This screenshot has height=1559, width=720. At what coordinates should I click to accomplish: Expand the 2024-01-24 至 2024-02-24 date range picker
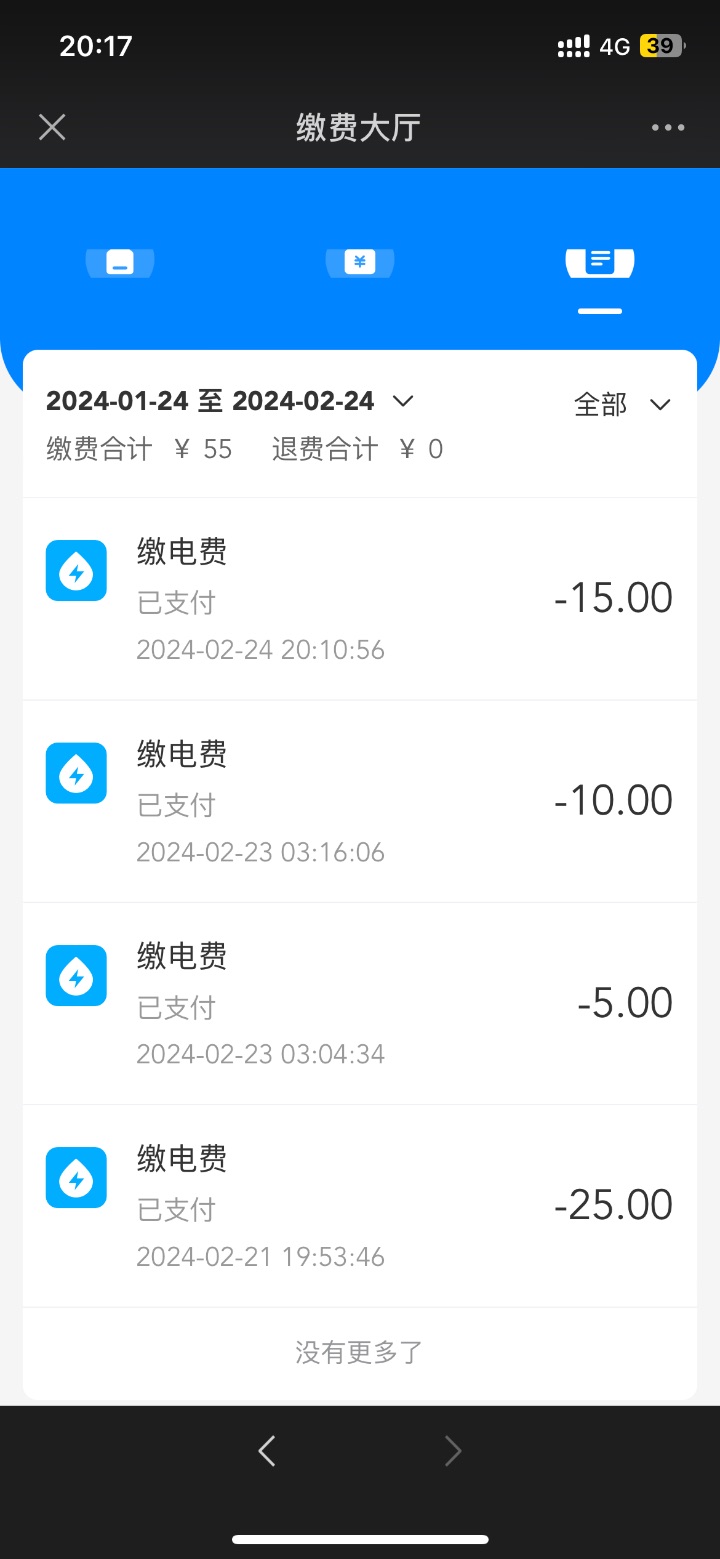point(230,401)
